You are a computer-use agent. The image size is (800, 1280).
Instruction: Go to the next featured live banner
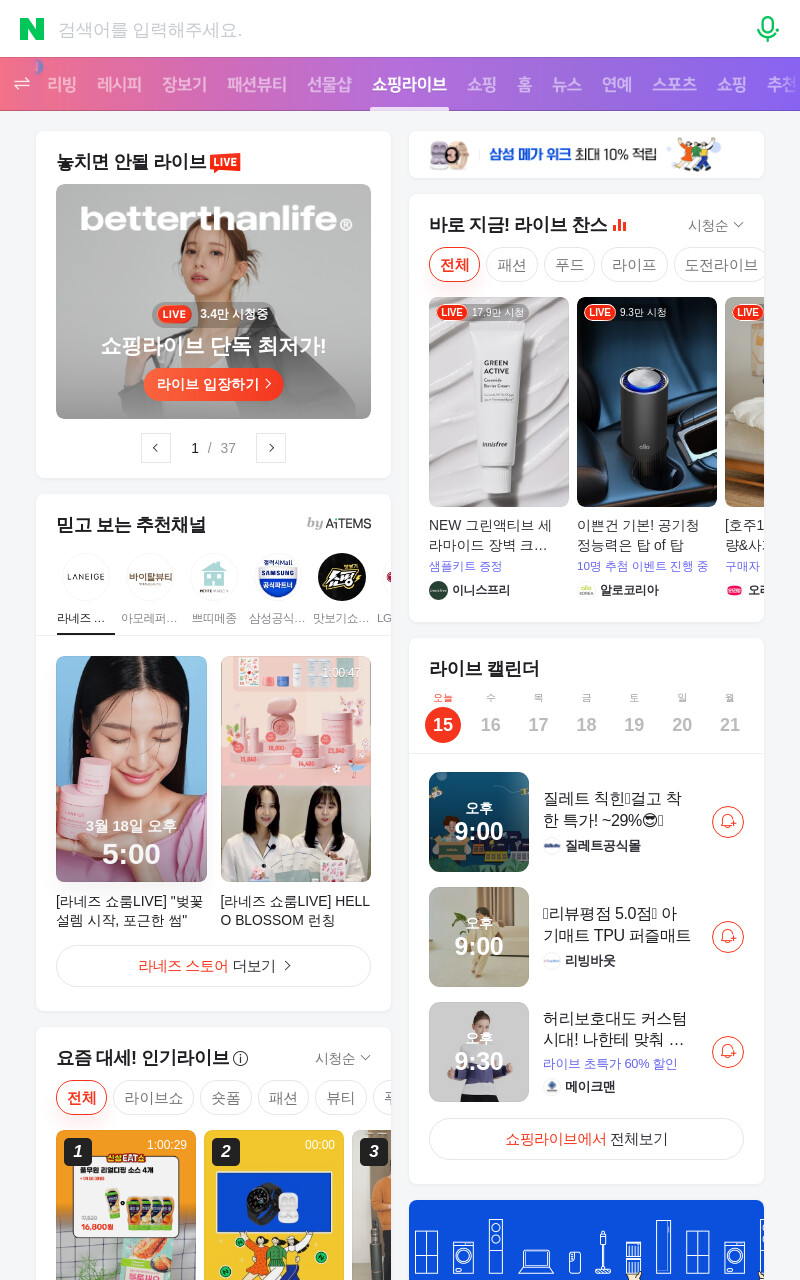[271, 448]
